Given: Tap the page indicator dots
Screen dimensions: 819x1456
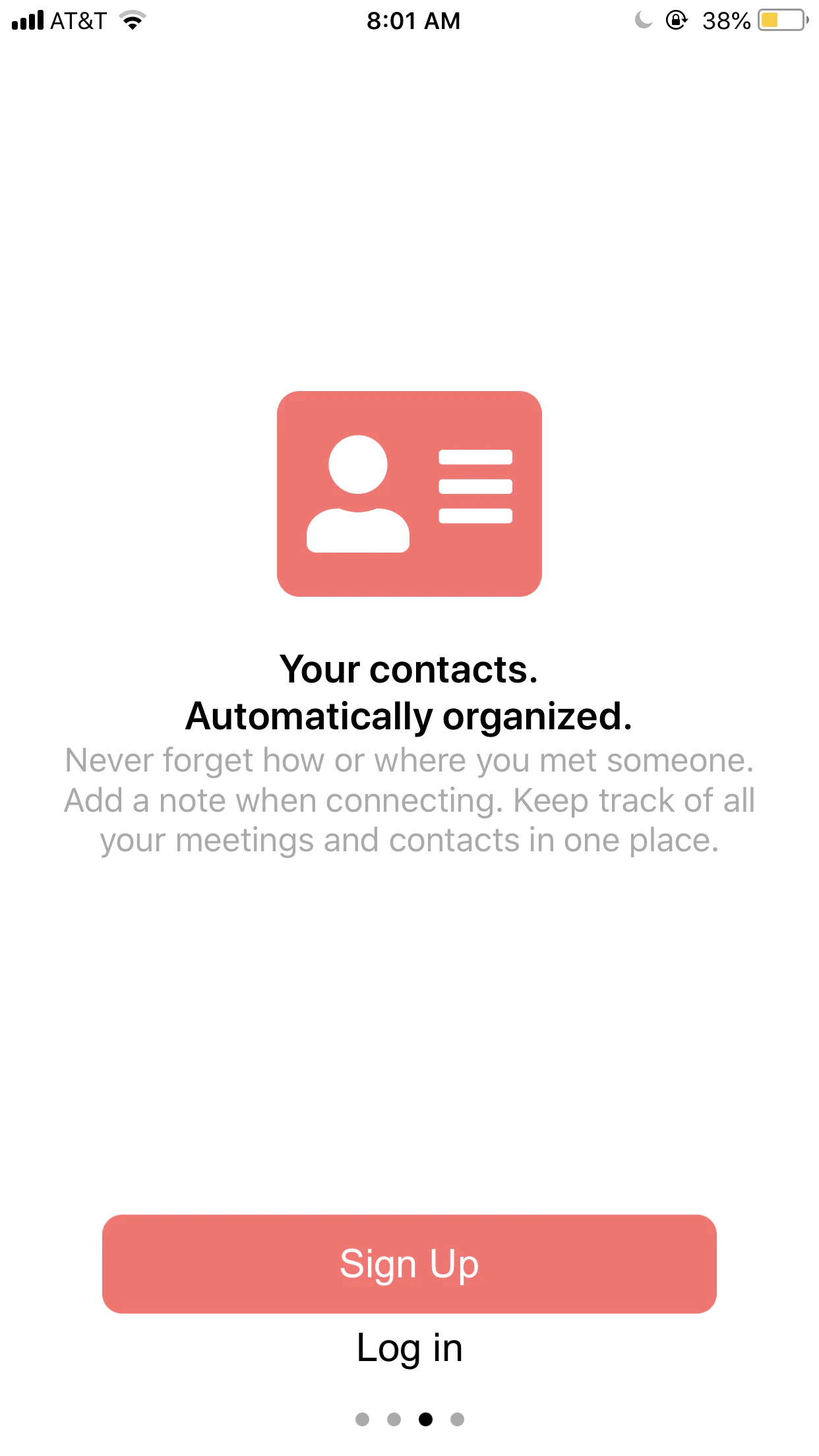Looking at the screenshot, I should click(x=409, y=1419).
